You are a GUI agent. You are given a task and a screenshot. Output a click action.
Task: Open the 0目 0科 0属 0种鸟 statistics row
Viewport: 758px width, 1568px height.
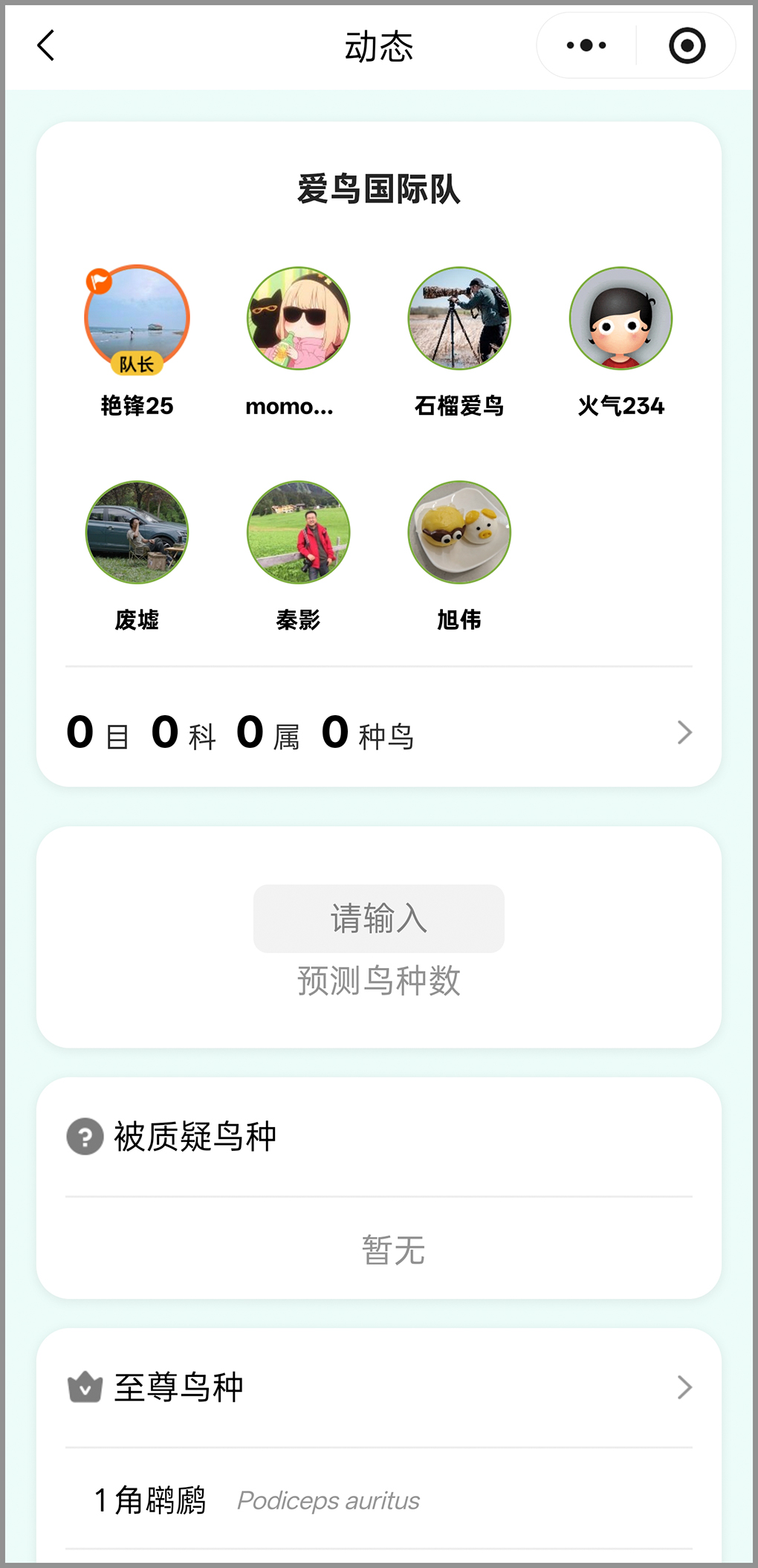[x=379, y=733]
